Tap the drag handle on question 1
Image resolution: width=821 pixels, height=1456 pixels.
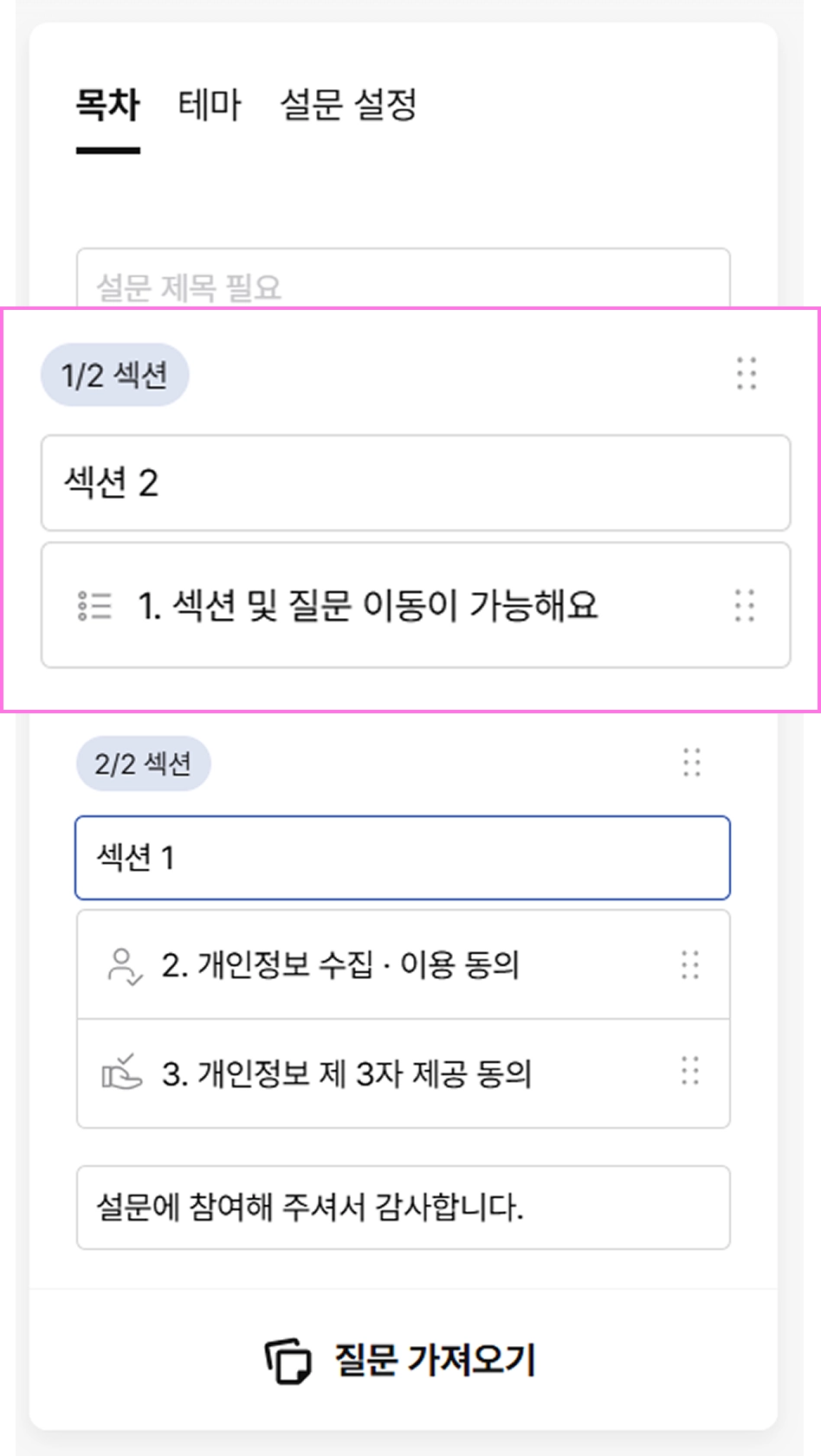pyautogui.click(x=745, y=605)
